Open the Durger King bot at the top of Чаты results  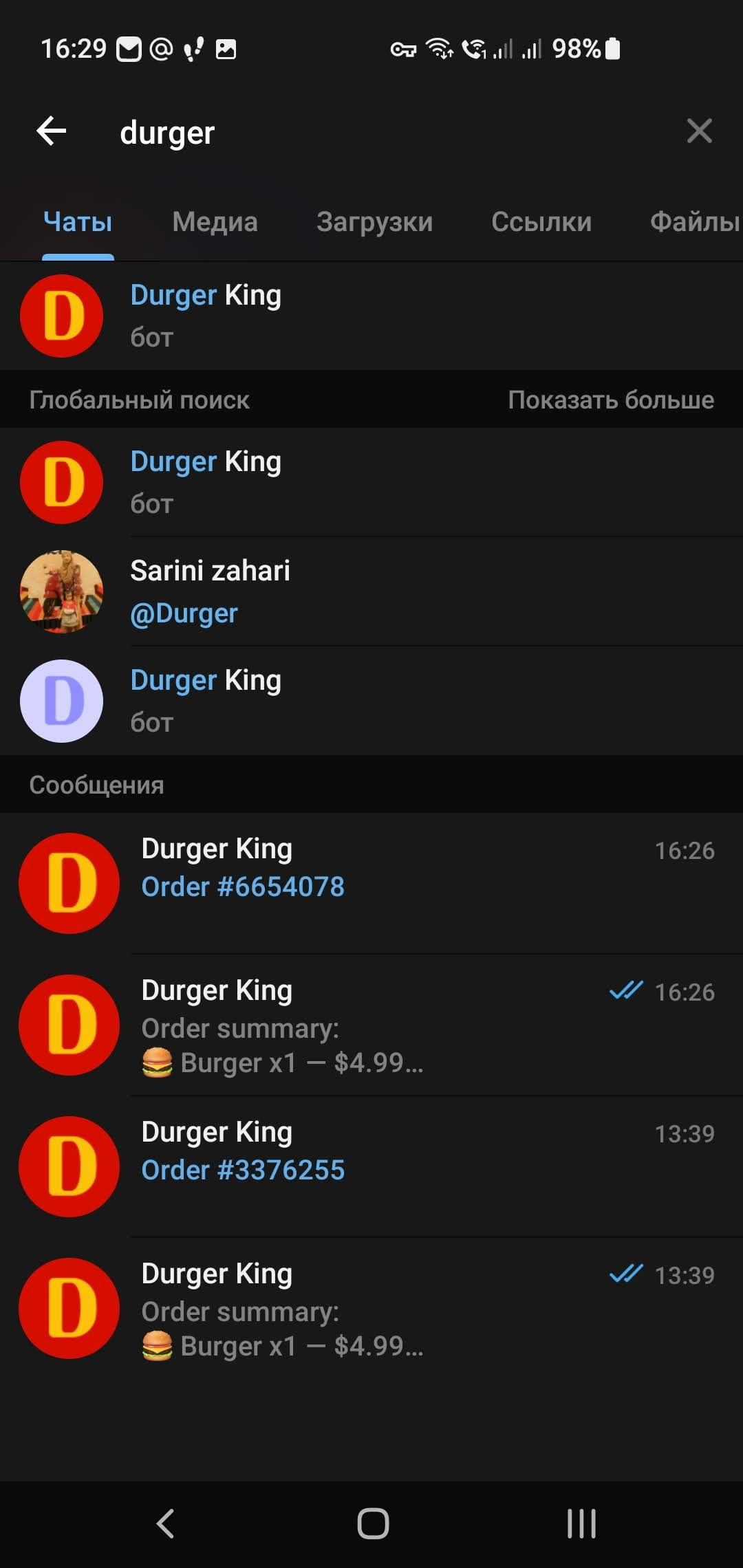[x=371, y=316]
